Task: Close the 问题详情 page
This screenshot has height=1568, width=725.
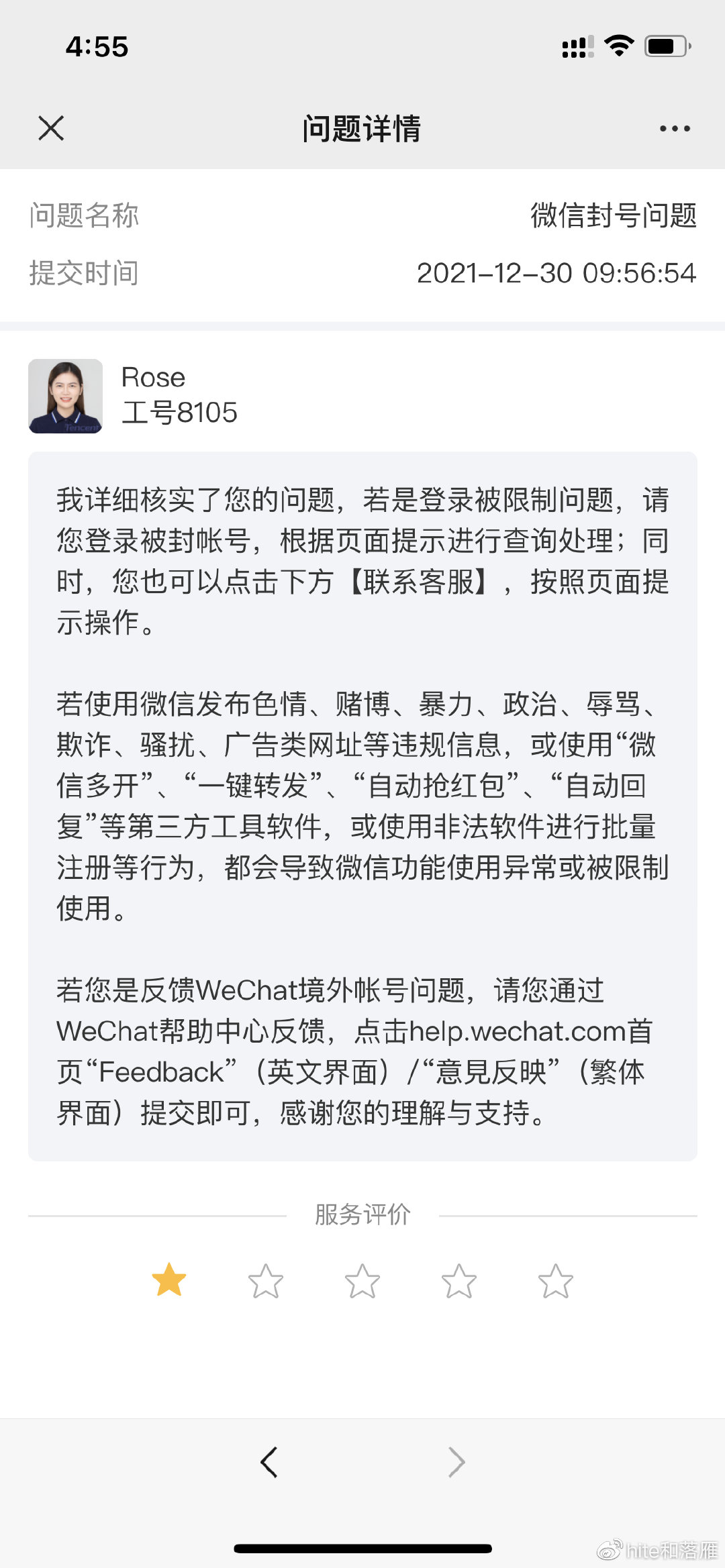Action: pyautogui.click(x=51, y=127)
